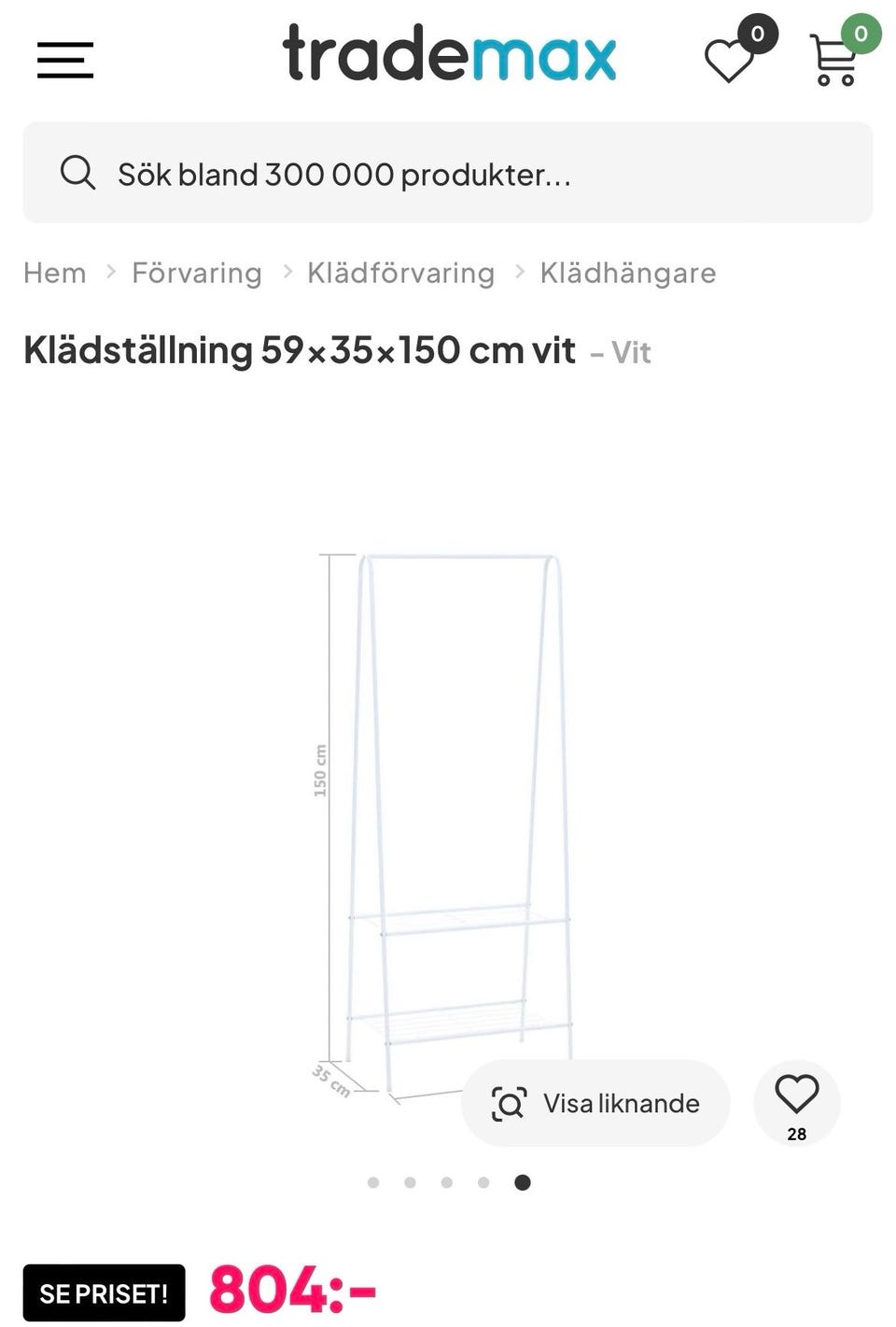Select the first carousel dot
Image resolution: width=896 pixels, height=1327 pixels.
(x=373, y=1182)
